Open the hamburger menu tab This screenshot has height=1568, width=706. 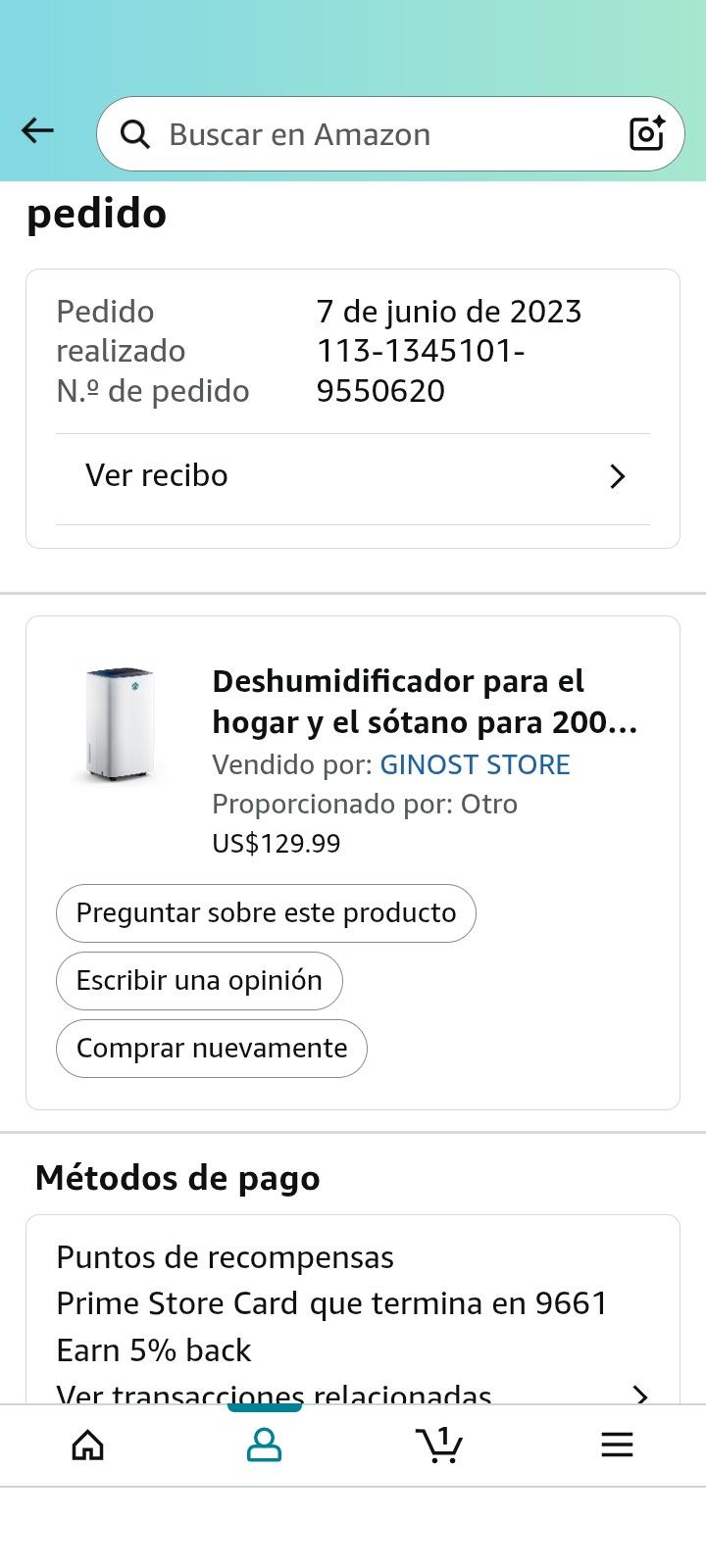[x=617, y=1445]
